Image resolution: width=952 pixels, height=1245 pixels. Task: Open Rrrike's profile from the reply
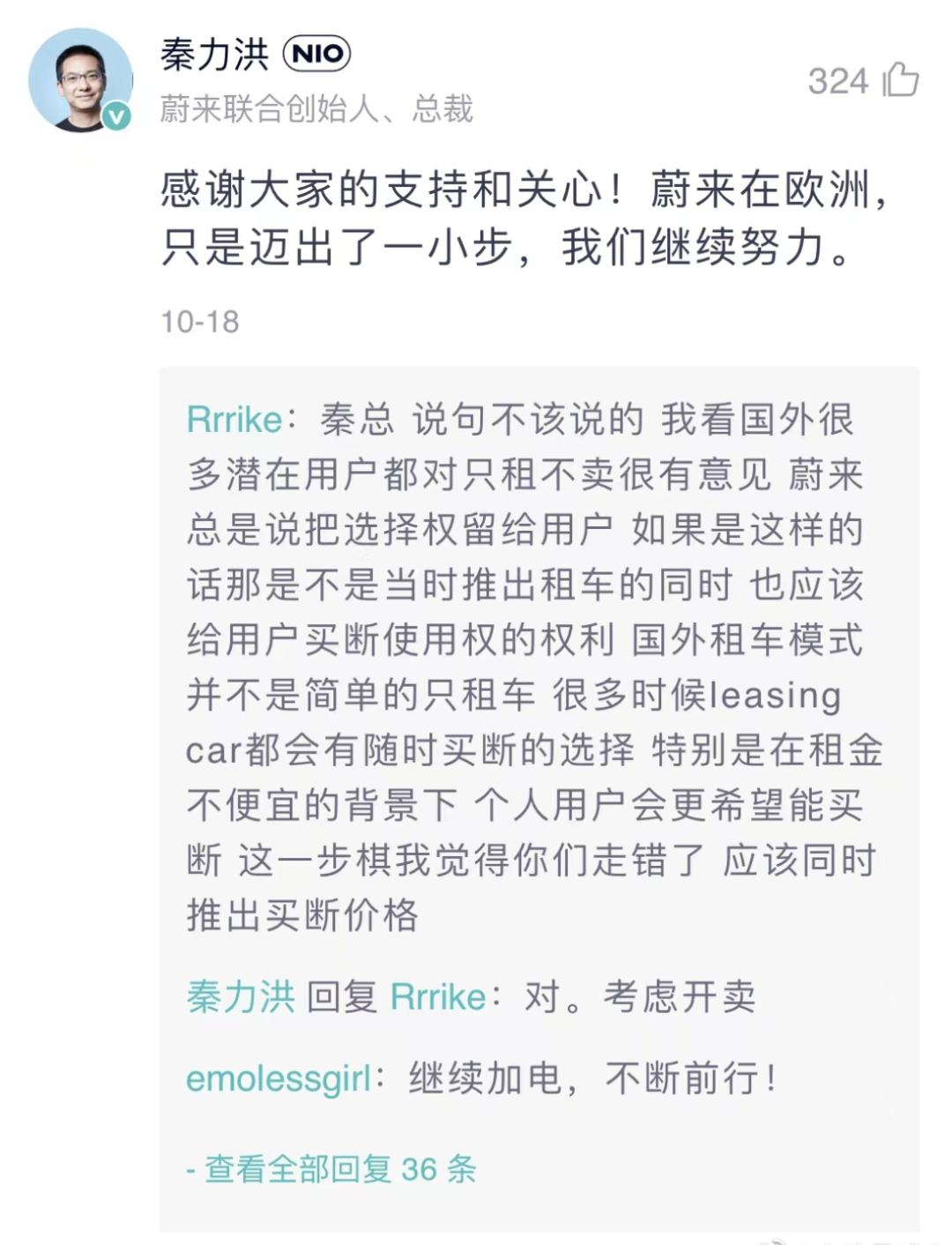[234, 420]
